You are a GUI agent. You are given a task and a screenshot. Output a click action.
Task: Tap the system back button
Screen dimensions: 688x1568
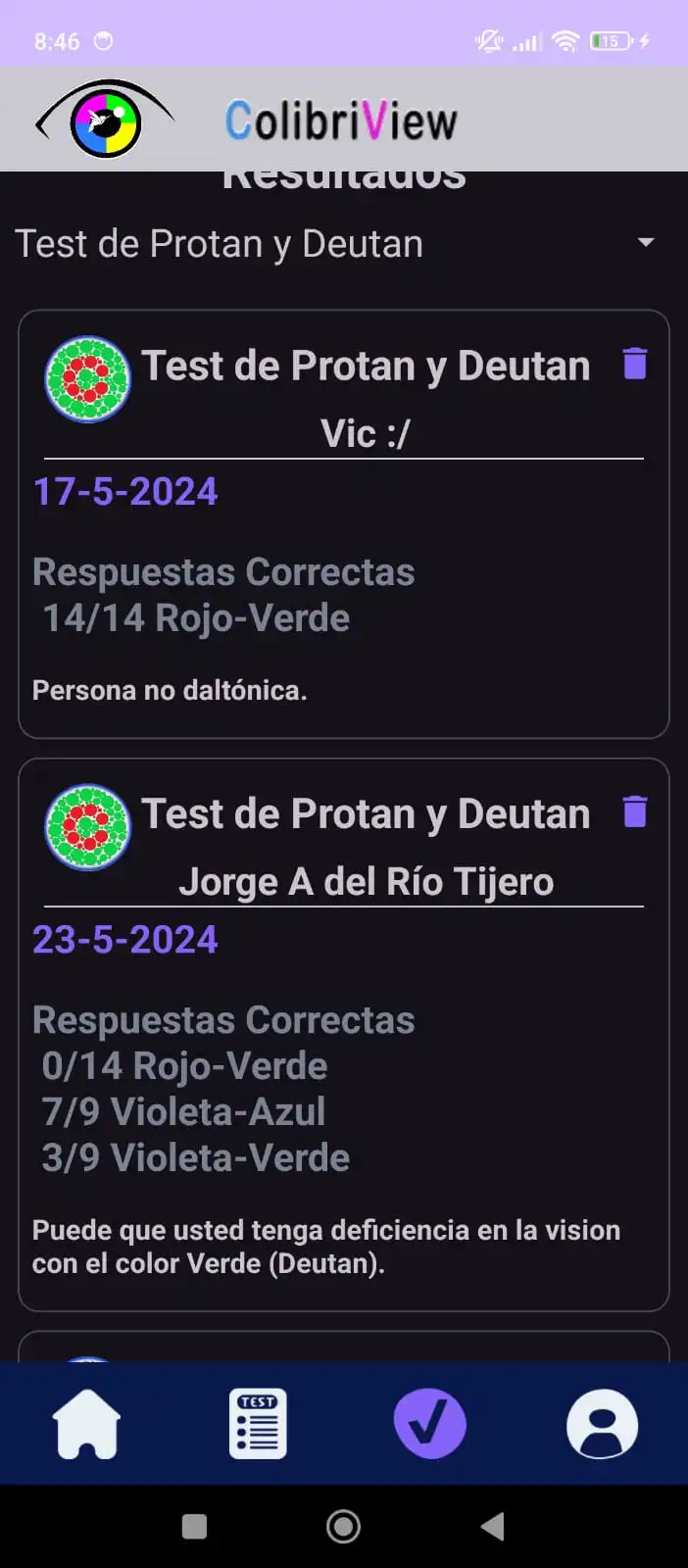pos(493,1526)
